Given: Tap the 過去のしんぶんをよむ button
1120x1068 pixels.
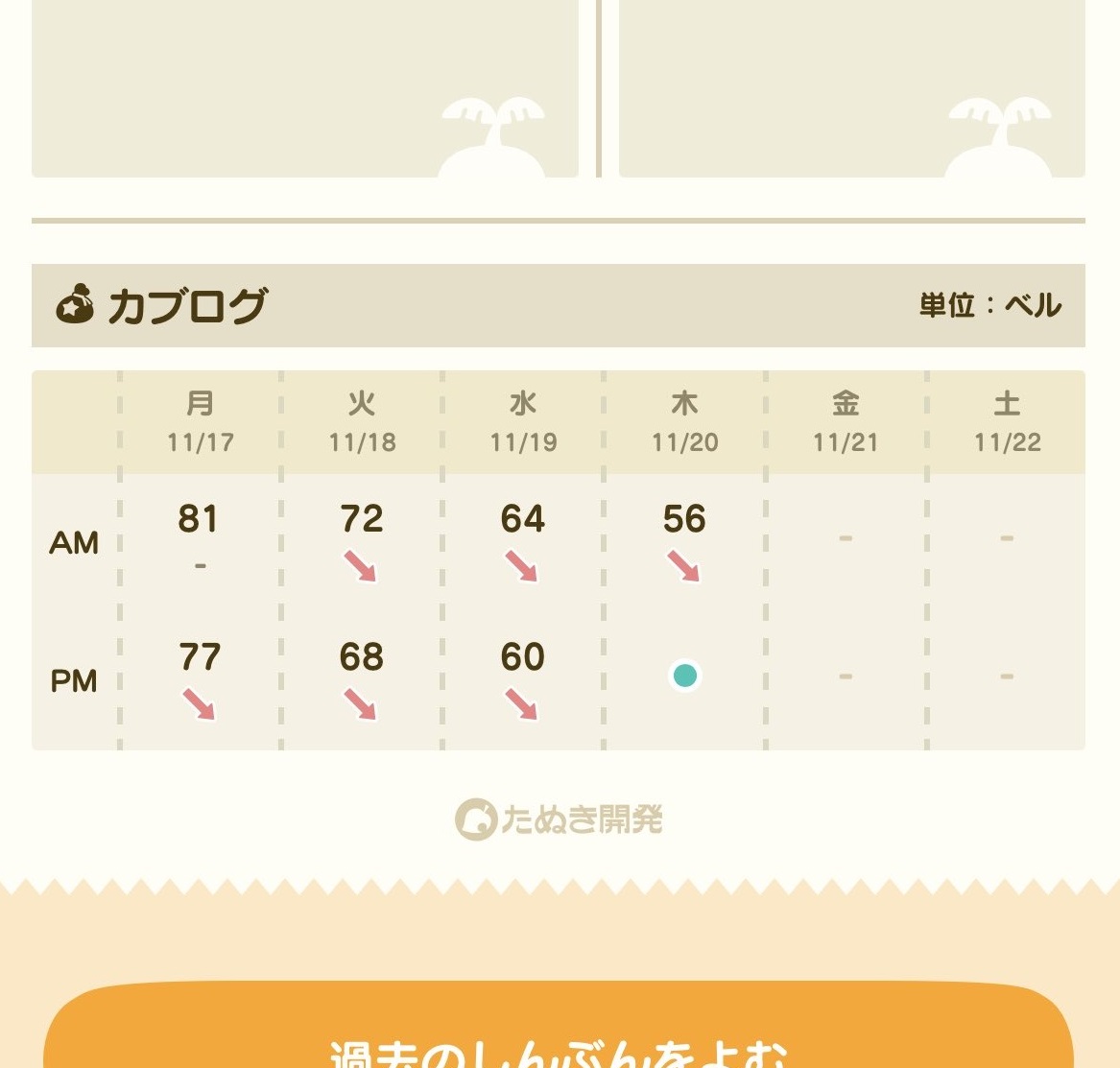Looking at the screenshot, I should pos(559,1036).
